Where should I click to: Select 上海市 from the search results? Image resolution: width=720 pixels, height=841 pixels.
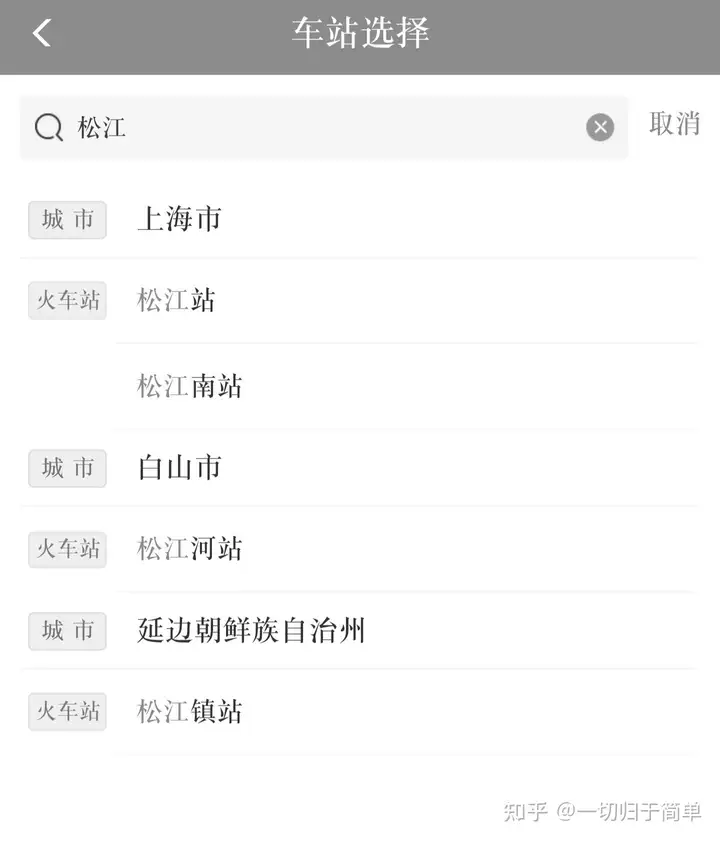[x=179, y=219]
